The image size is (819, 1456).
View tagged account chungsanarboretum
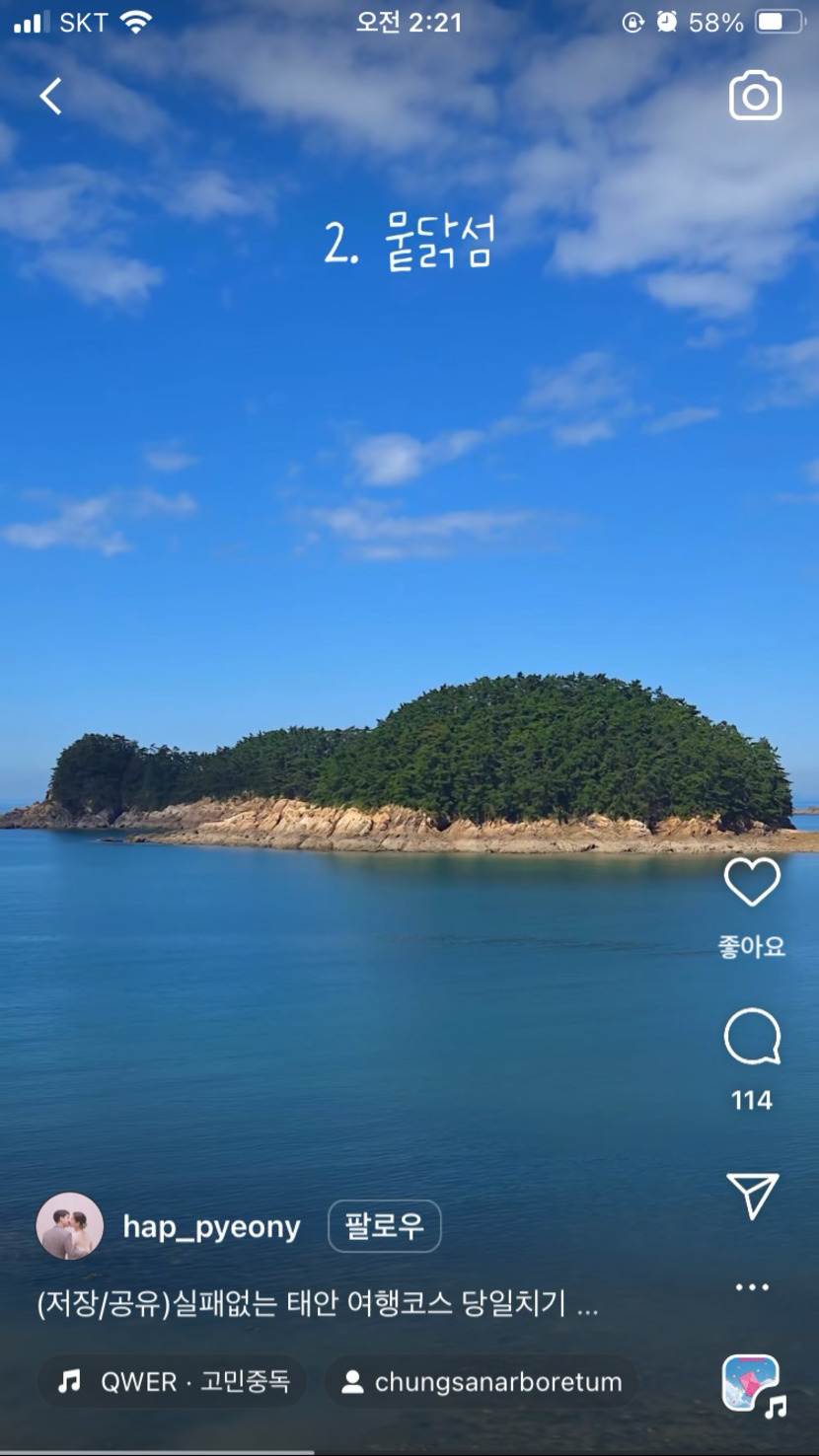click(482, 1382)
